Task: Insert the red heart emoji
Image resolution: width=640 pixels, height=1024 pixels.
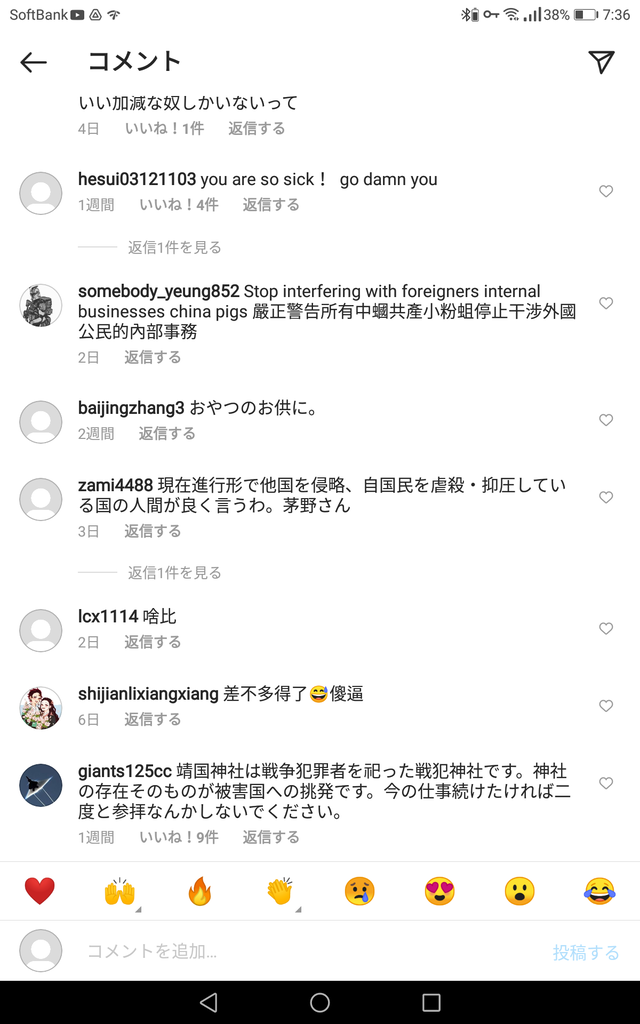Action: 39,891
